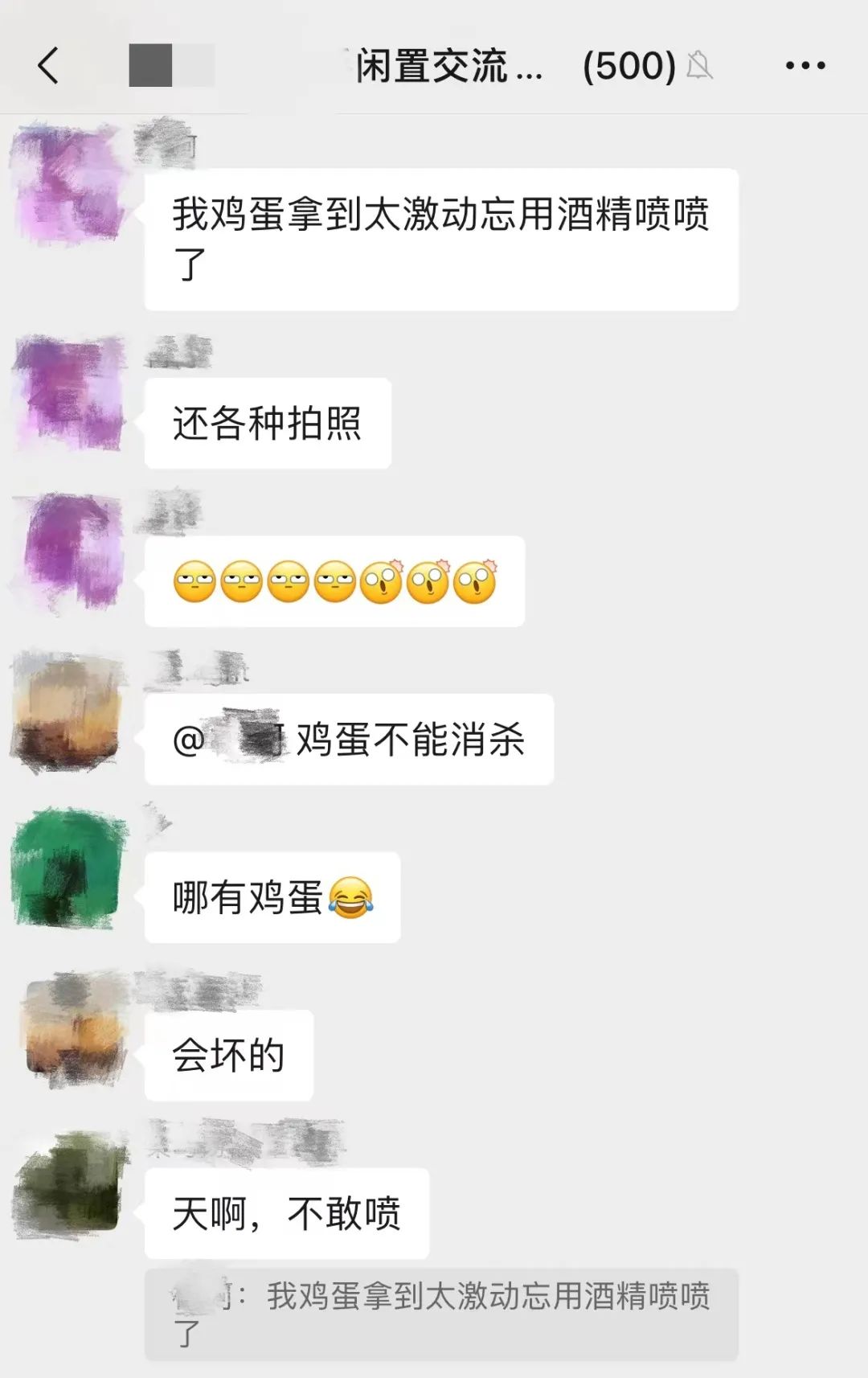Open the truncated group name 闲置交流
868x1378 pixels.
pyautogui.click(x=450, y=68)
